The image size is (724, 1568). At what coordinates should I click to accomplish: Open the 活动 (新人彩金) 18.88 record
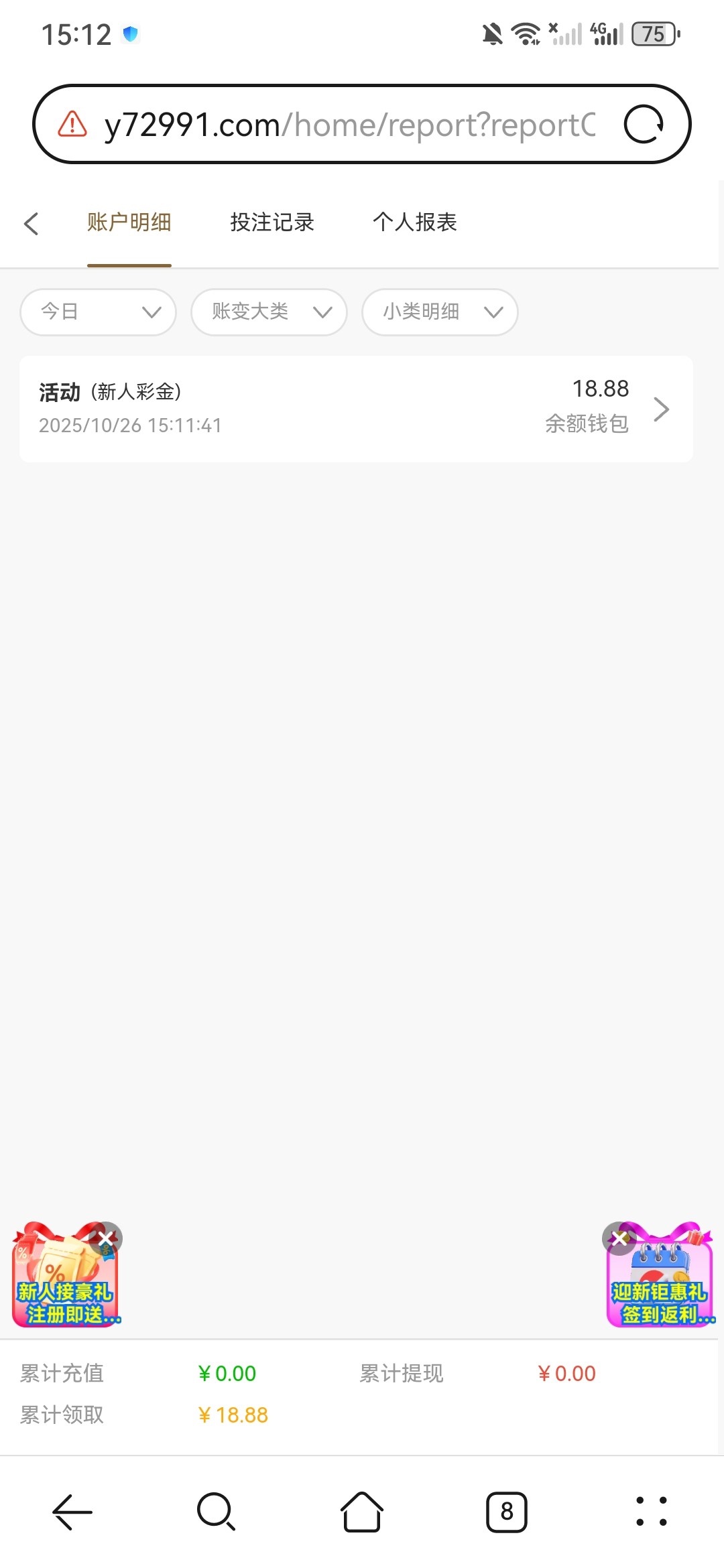[356, 409]
